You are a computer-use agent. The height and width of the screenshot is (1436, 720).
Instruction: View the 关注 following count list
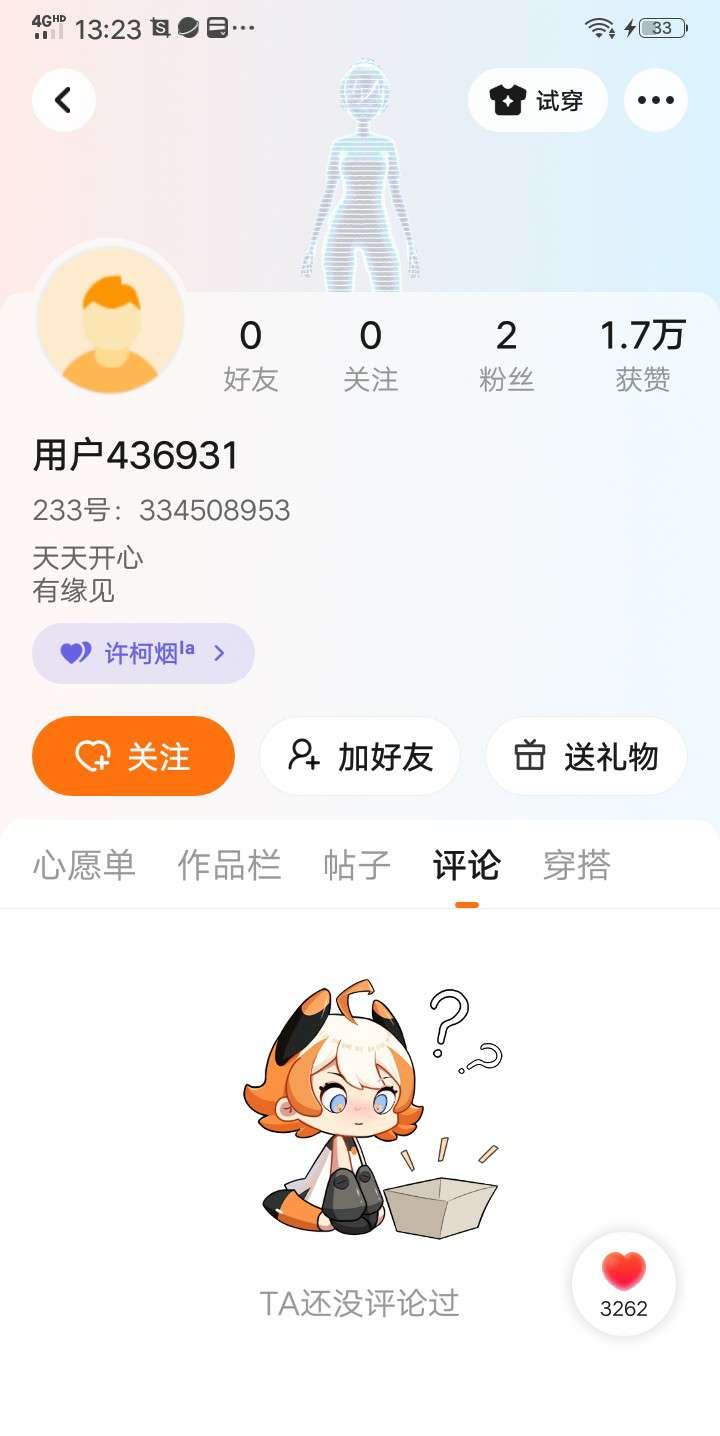(370, 355)
